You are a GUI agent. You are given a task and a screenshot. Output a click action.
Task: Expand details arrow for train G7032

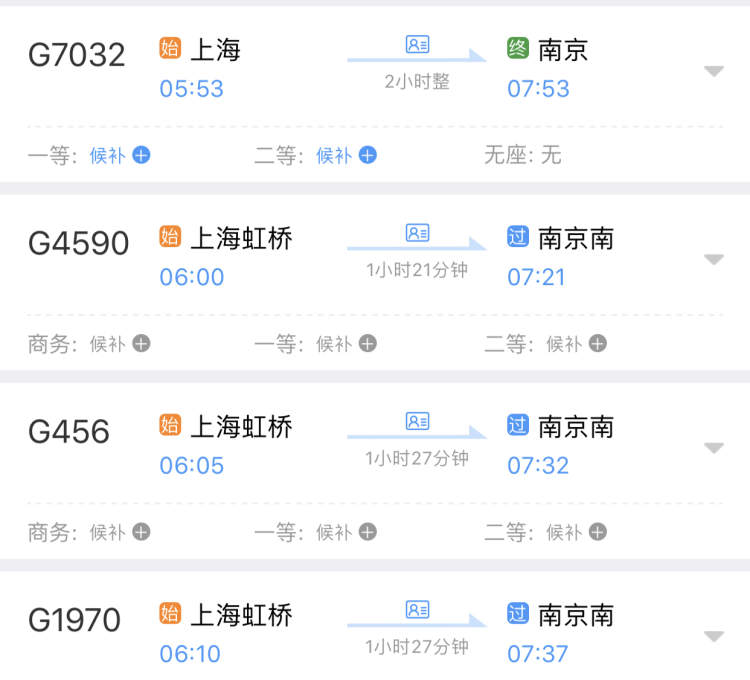point(713,71)
